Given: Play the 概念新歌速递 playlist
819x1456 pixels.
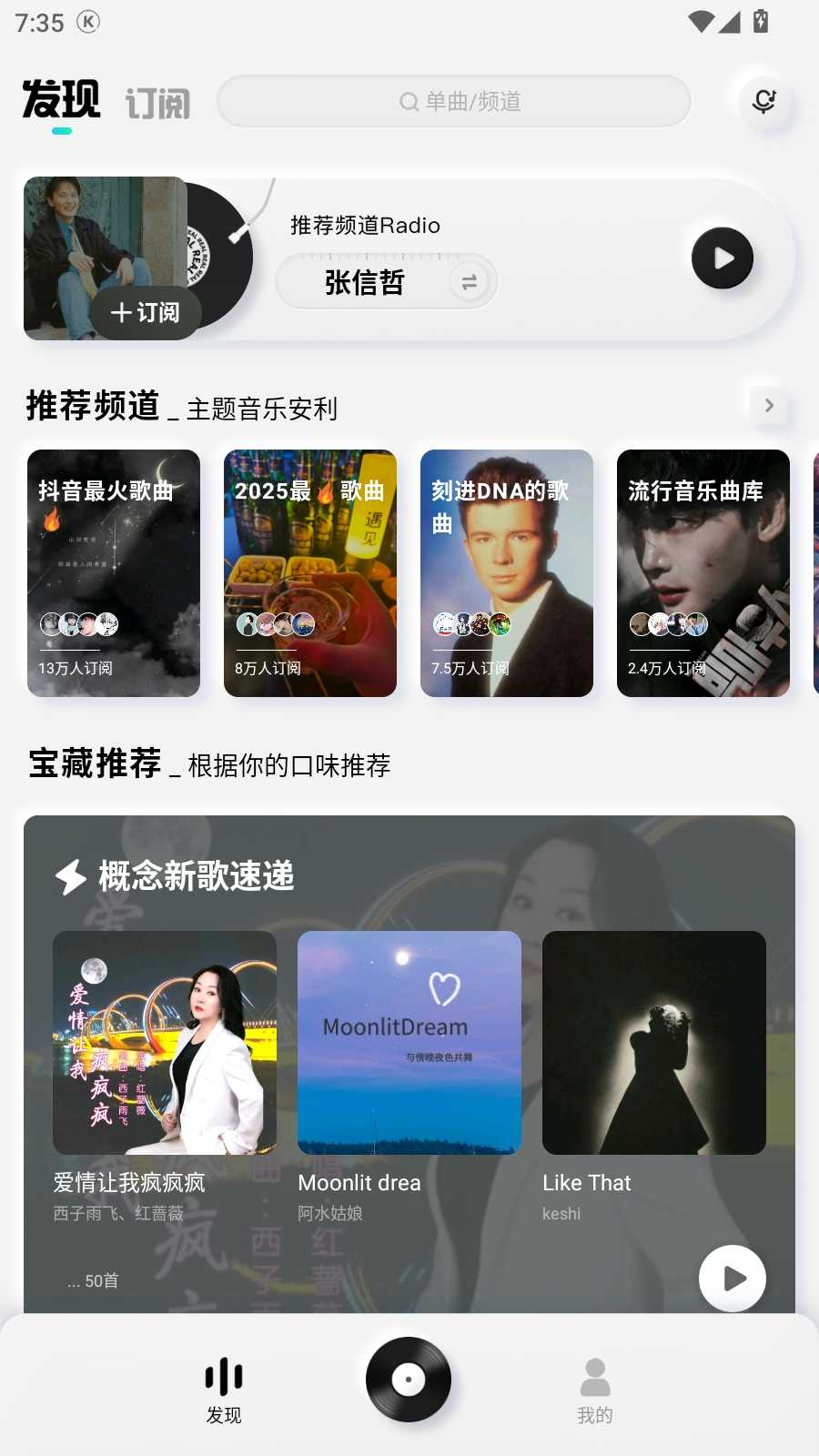Looking at the screenshot, I should point(732,1279).
